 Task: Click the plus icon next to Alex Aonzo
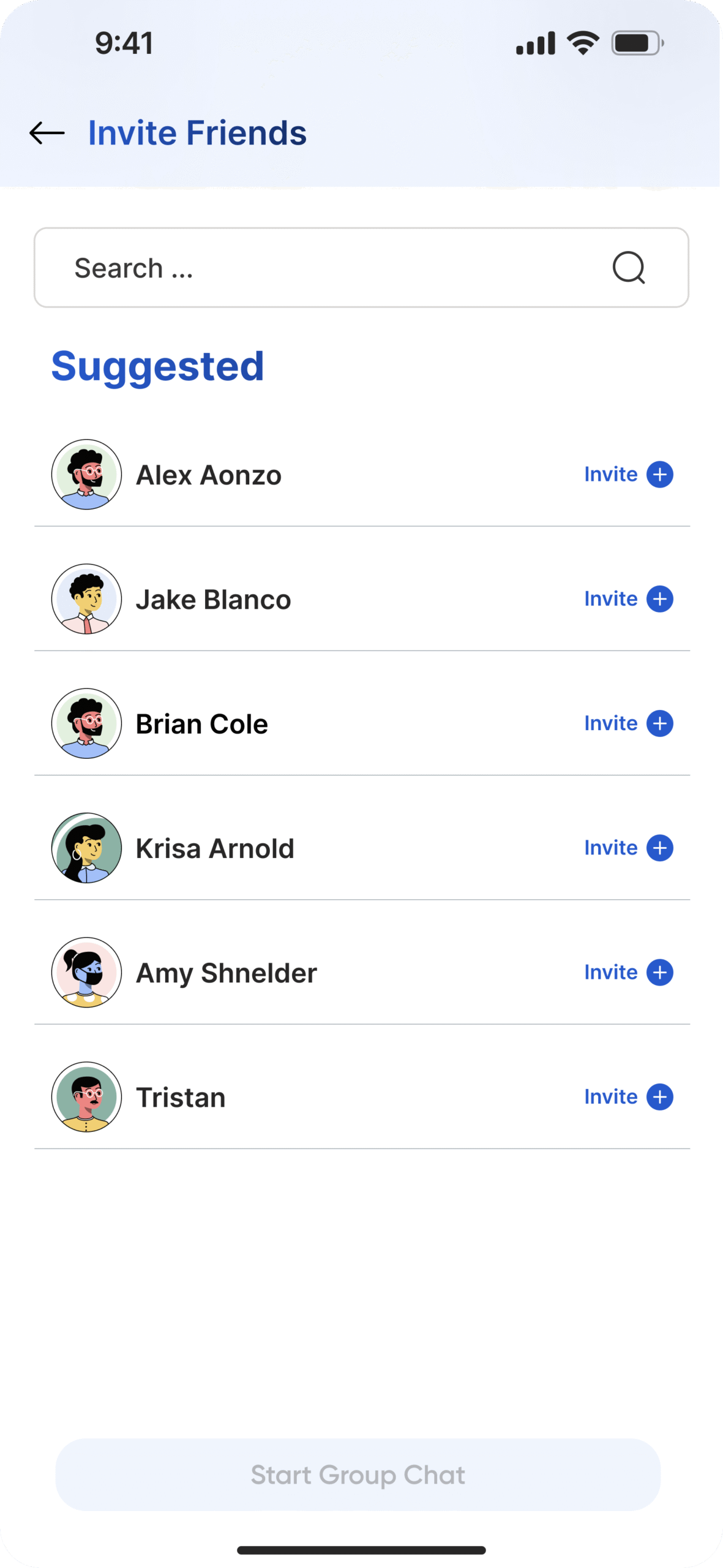pos(660,474)
